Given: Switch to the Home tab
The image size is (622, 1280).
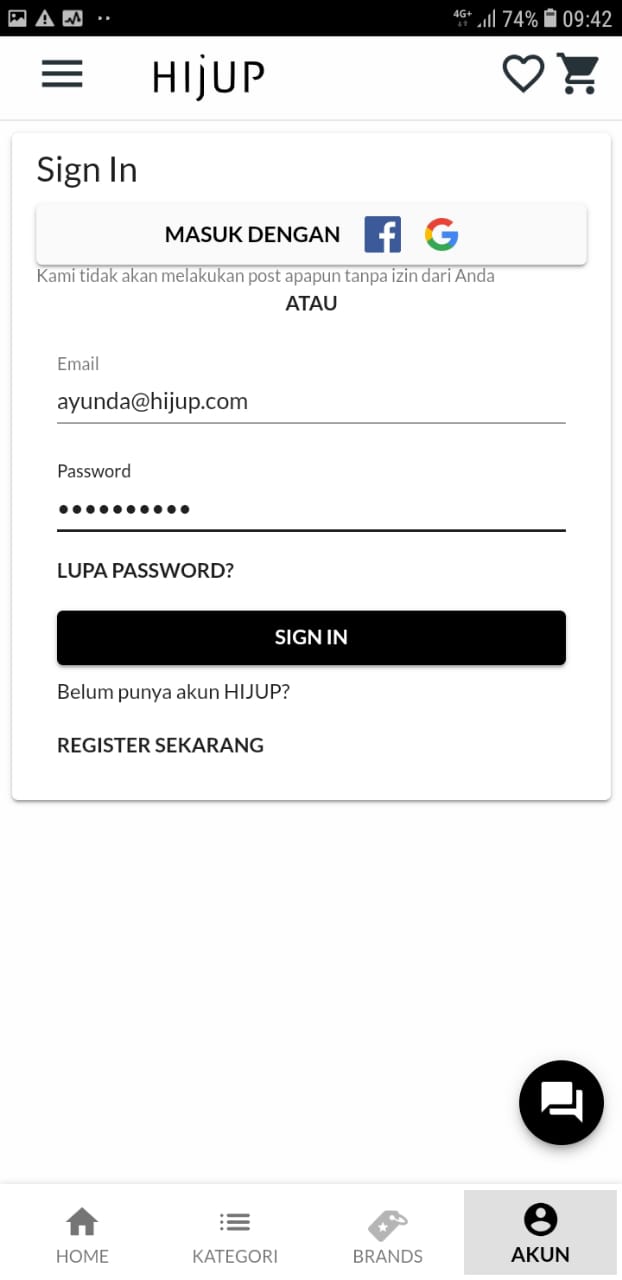Looking at the screenshot, I should 82,1236.
